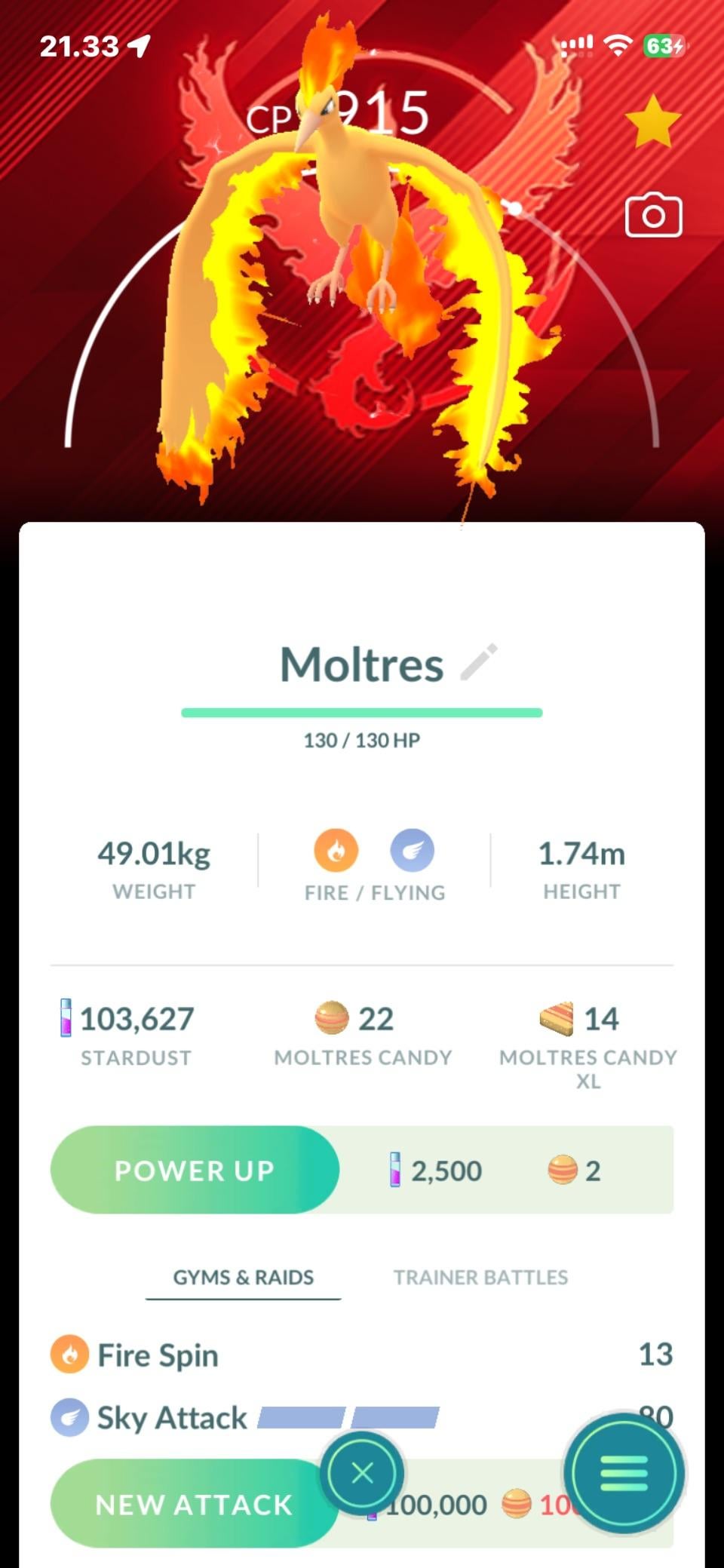Toggle the favorite star for Moltres

tap(652, 121)
